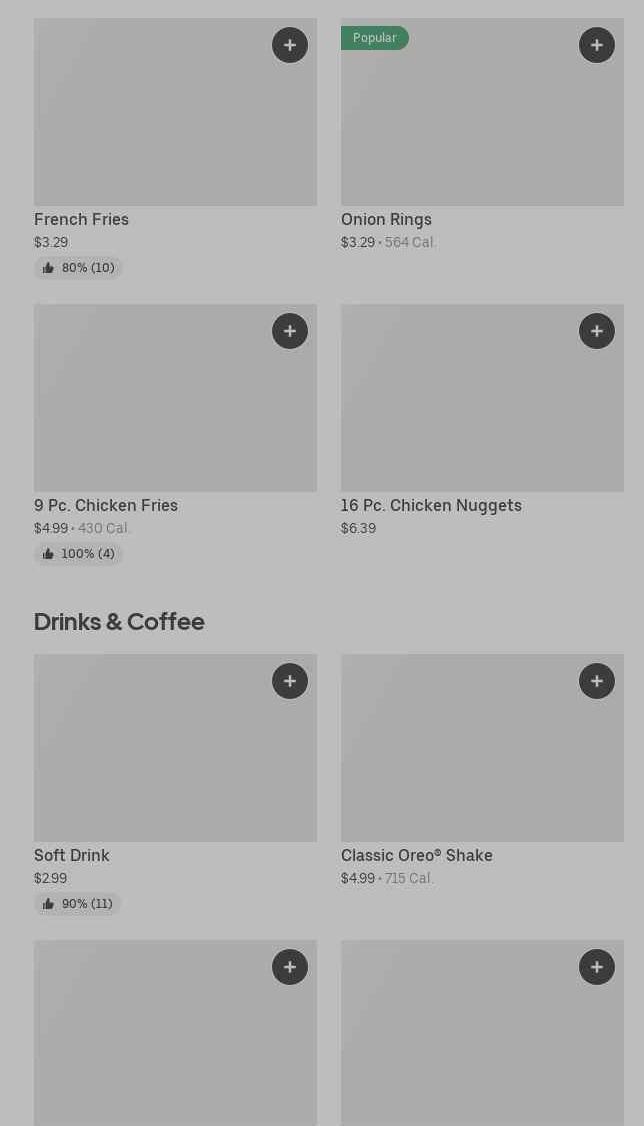Add Soft Drink to the cart
Image resolution: width=644 pixels, height=1126 pixels.
point(290,681)
